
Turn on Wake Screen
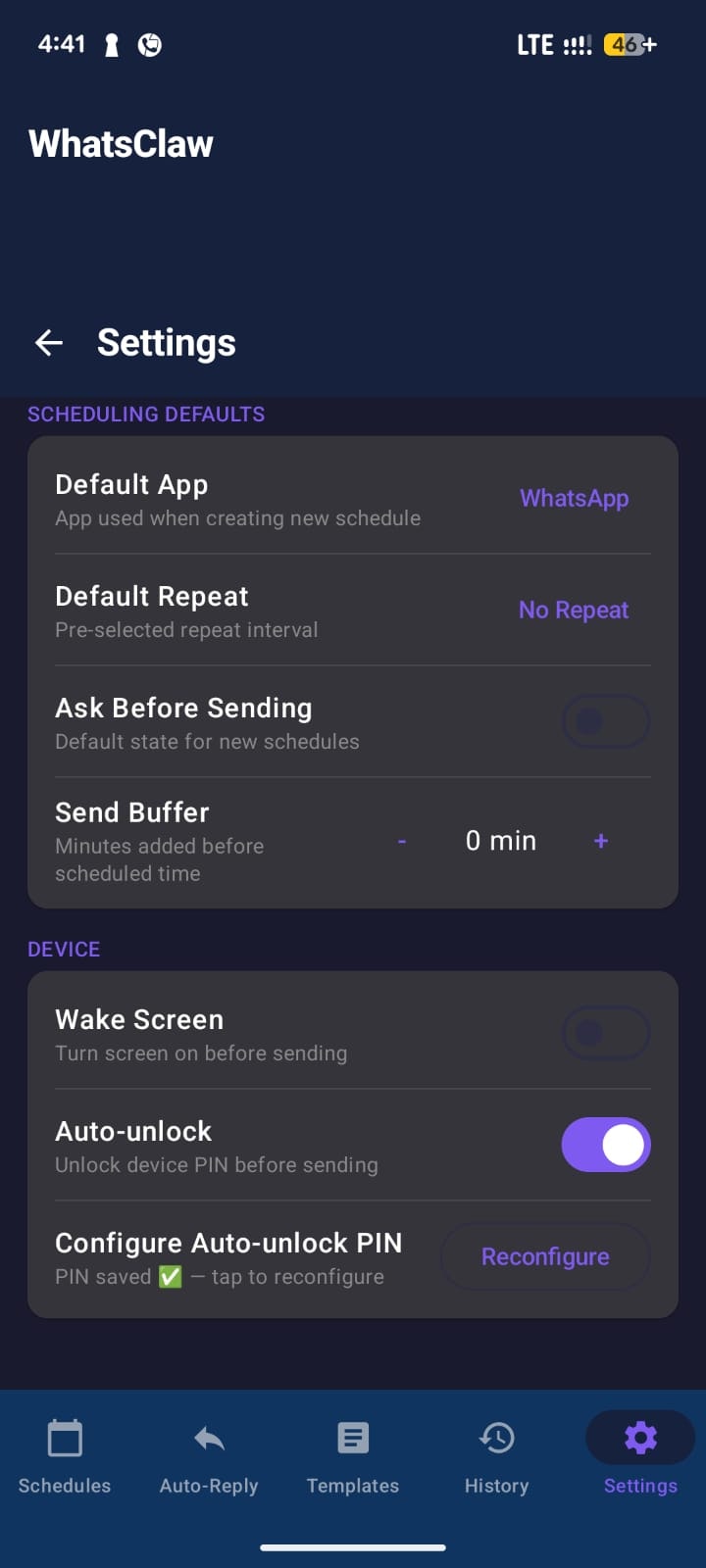pyautogui.click(x=606, y=1033)
